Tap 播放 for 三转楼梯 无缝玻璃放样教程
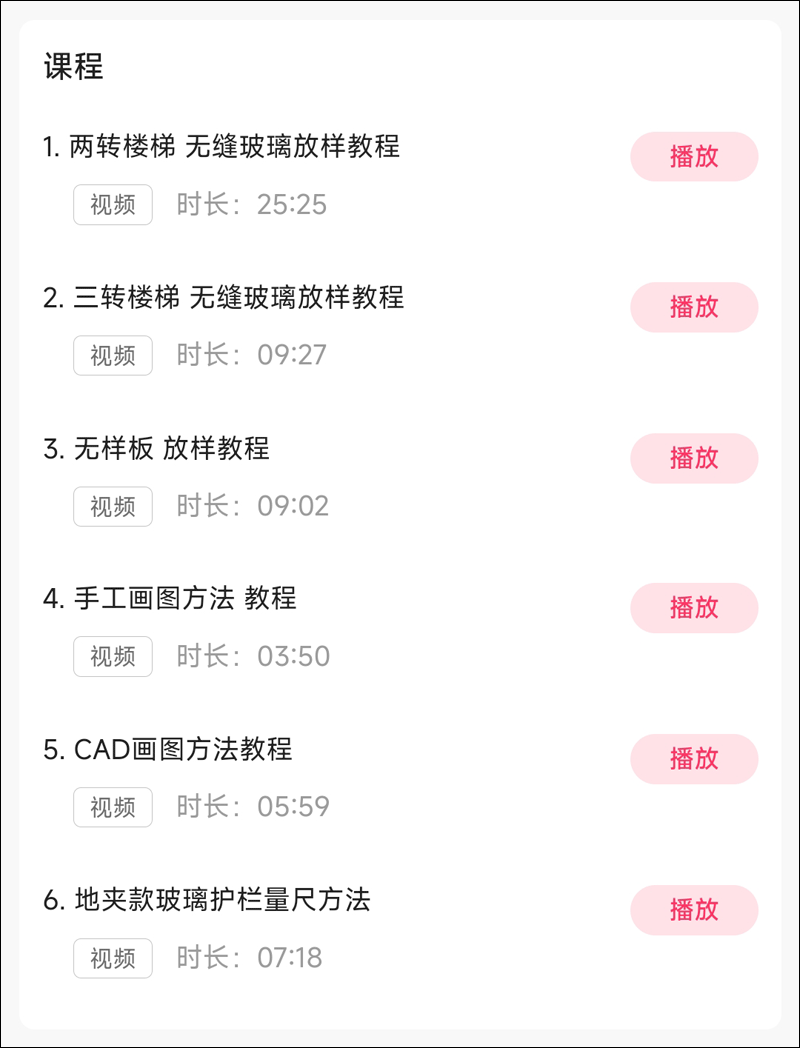This screenshot has height=1048, width=800. [x=694, y=307]
